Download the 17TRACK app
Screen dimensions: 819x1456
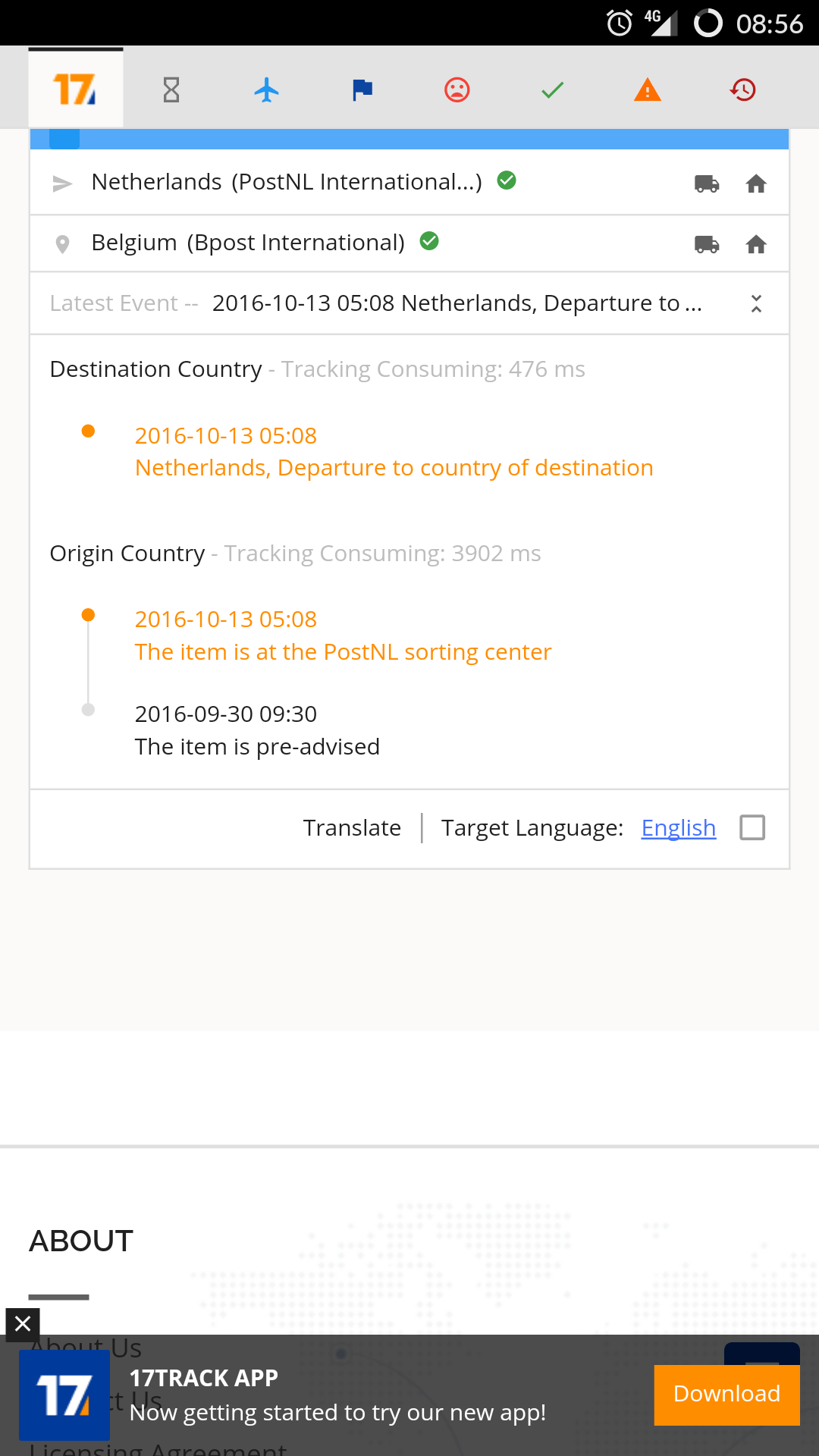point(726,1394)
